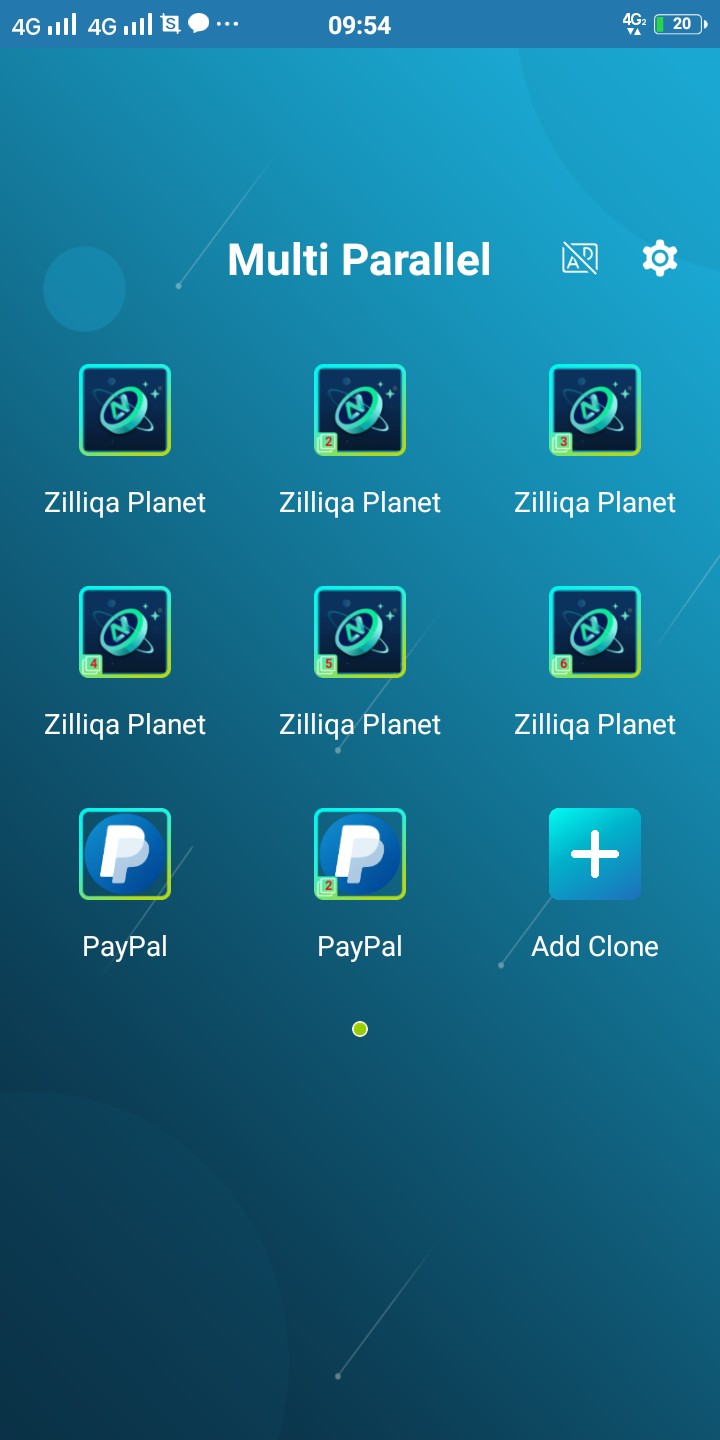
Task: Open Zilliqa Planet clone number 3
Action: 595,410
